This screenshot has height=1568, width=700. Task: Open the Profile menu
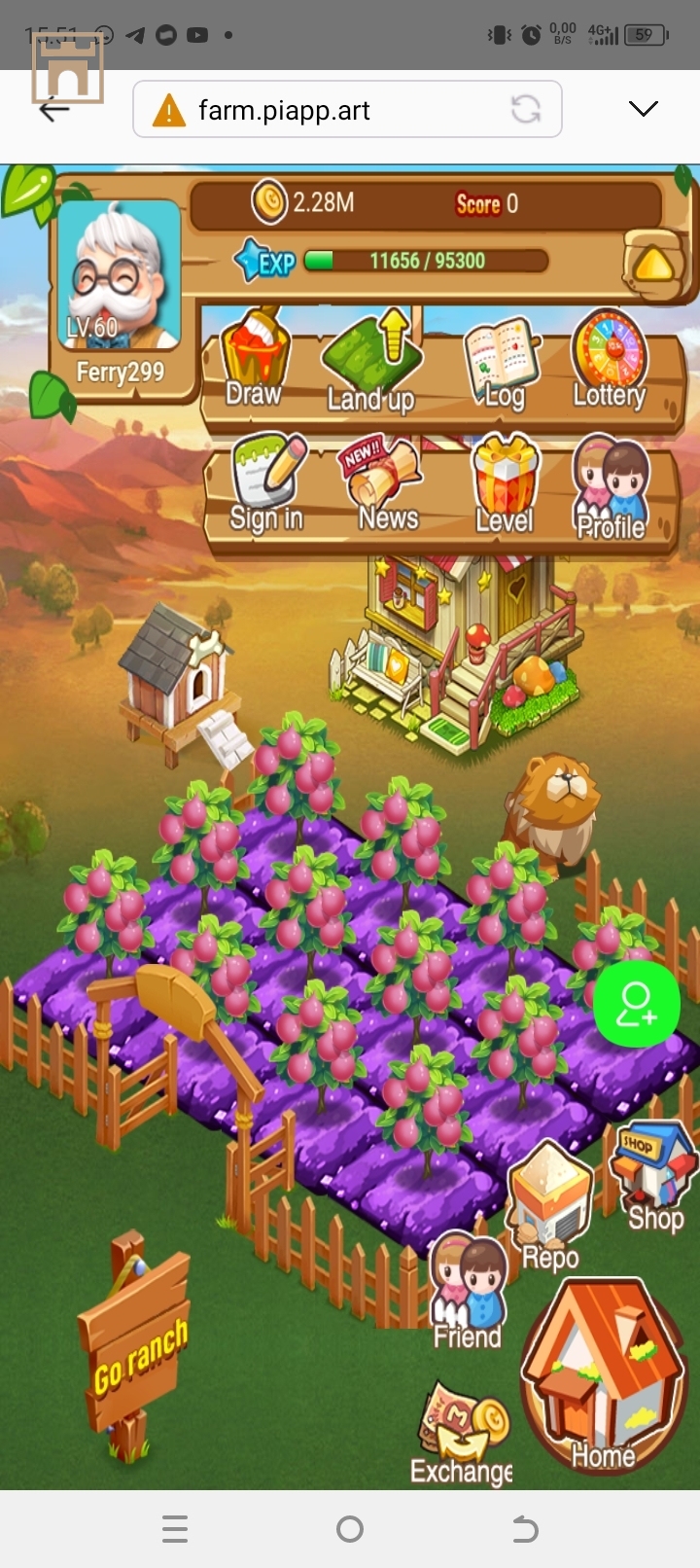(612, 486)
